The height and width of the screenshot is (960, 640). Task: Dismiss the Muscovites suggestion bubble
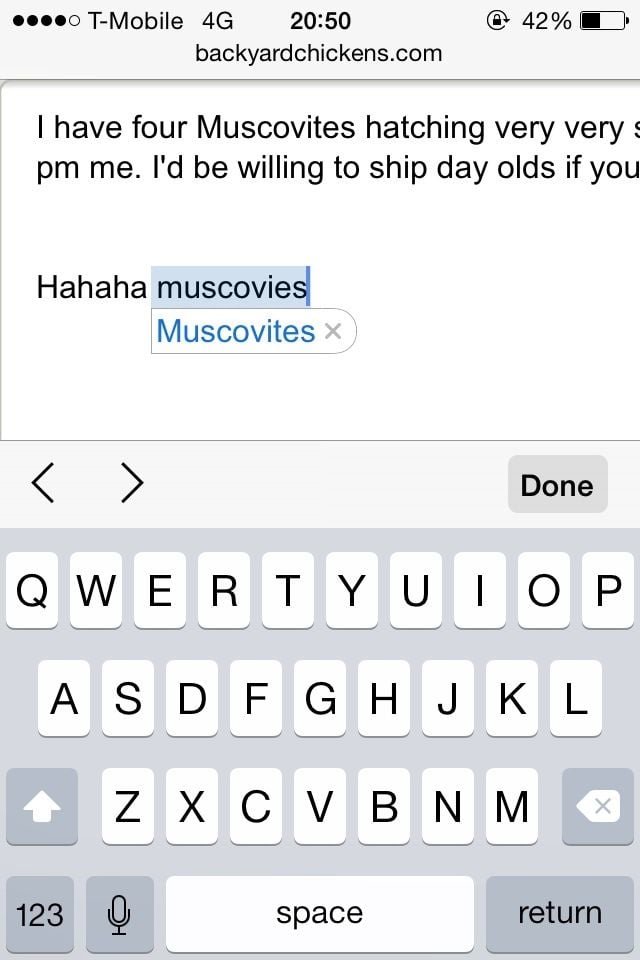[334, 331]
